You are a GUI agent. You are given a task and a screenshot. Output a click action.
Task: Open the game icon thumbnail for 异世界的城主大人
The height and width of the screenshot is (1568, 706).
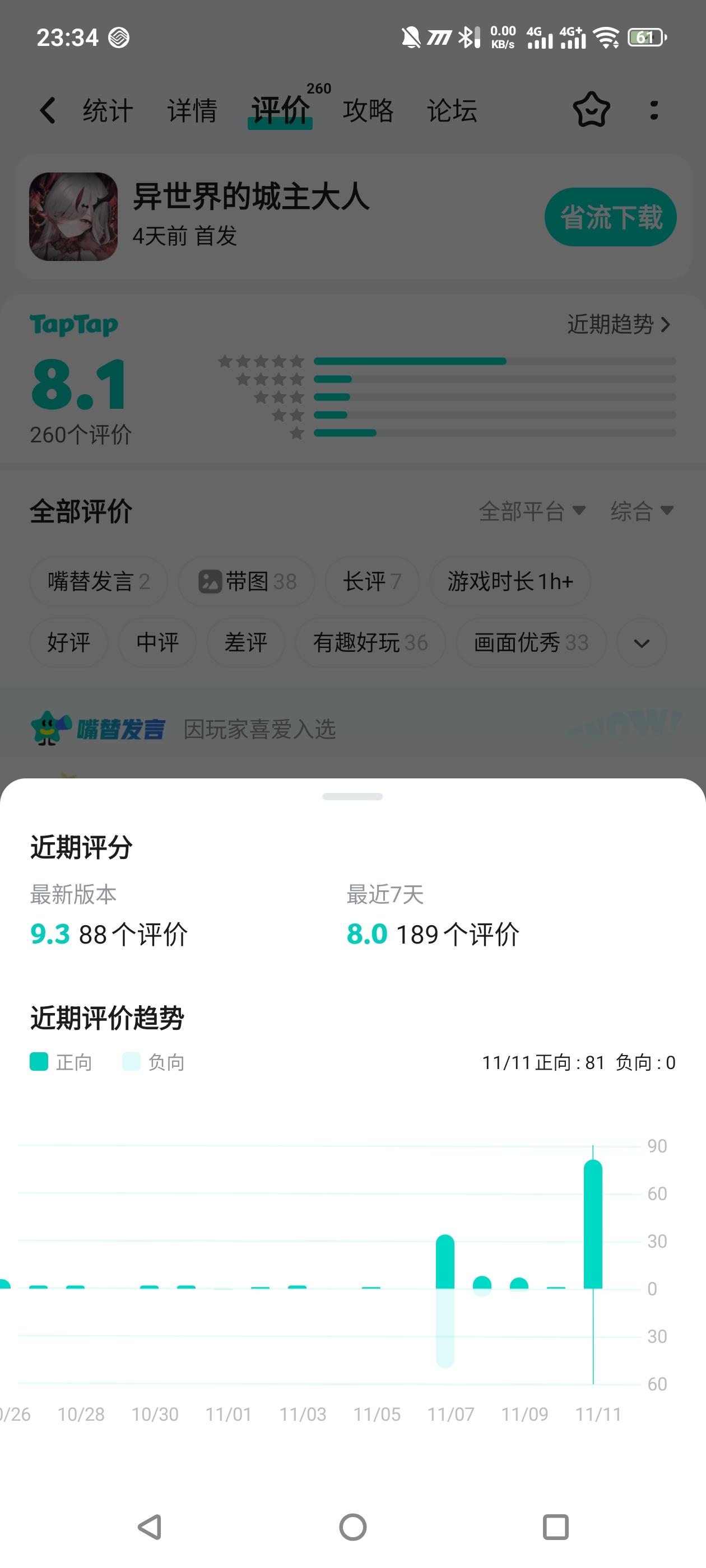tap(73, 216)
